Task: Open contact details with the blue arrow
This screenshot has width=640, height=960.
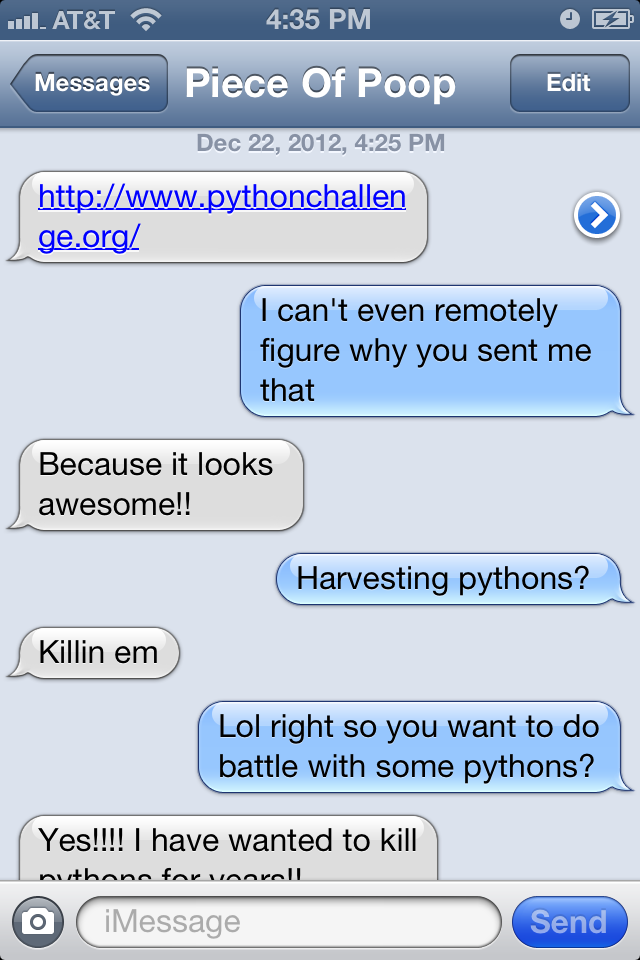Action: [597, 216]
